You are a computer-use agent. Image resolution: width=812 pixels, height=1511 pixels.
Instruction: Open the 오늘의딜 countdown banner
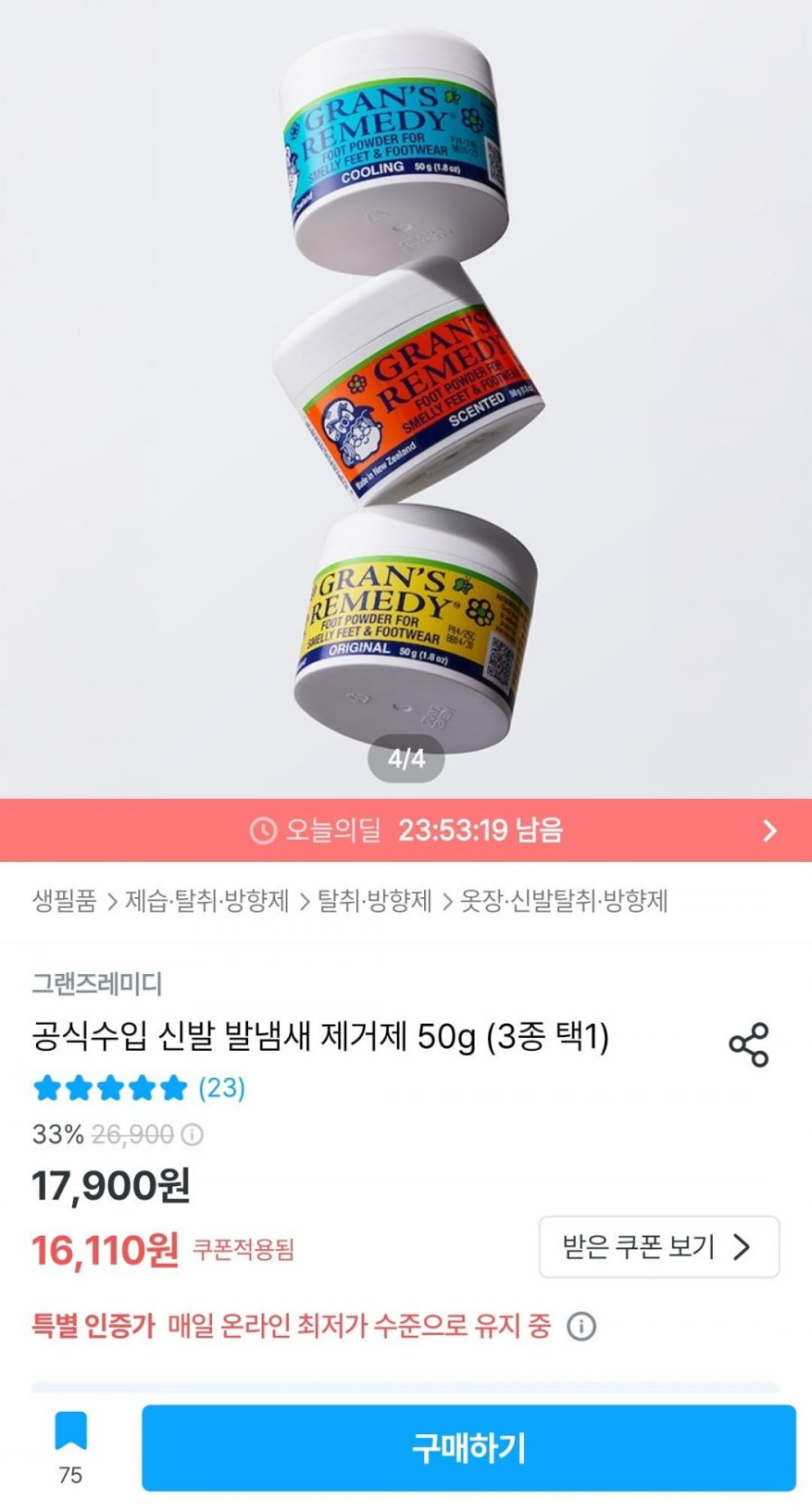[x=406, y=830]
